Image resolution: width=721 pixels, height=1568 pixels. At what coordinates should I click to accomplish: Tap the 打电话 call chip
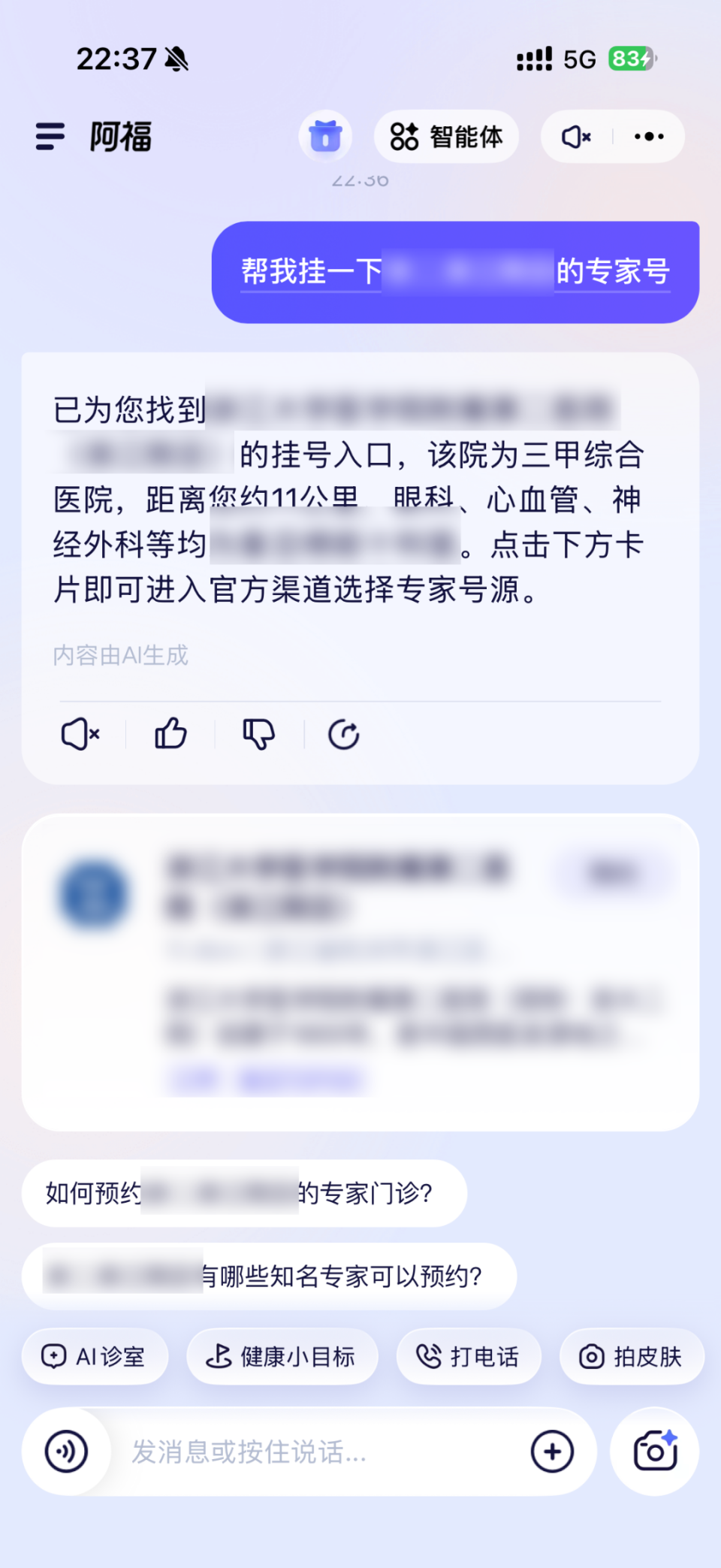[469, 1356]
